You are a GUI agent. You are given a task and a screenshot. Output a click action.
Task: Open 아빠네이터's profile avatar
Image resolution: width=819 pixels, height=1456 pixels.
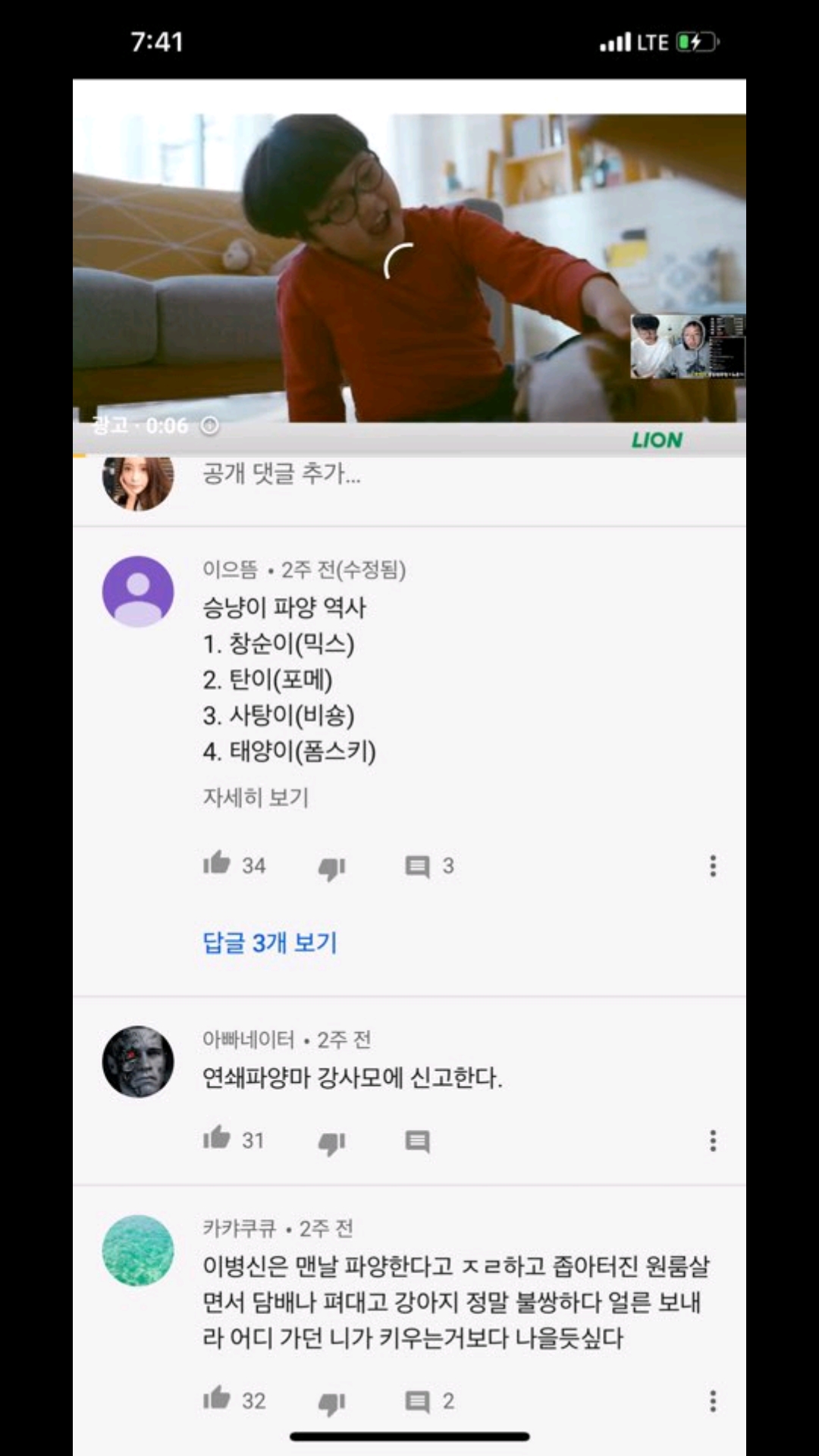(138, 1062)
